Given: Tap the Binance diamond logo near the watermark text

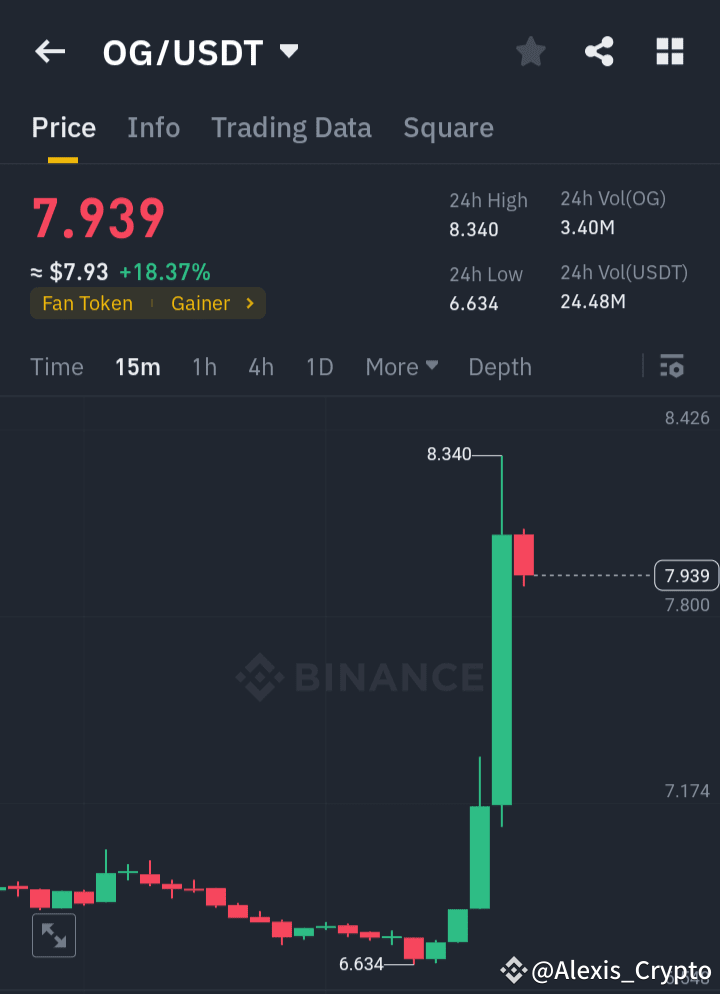Looking at the screenshot, I should 259,677.
